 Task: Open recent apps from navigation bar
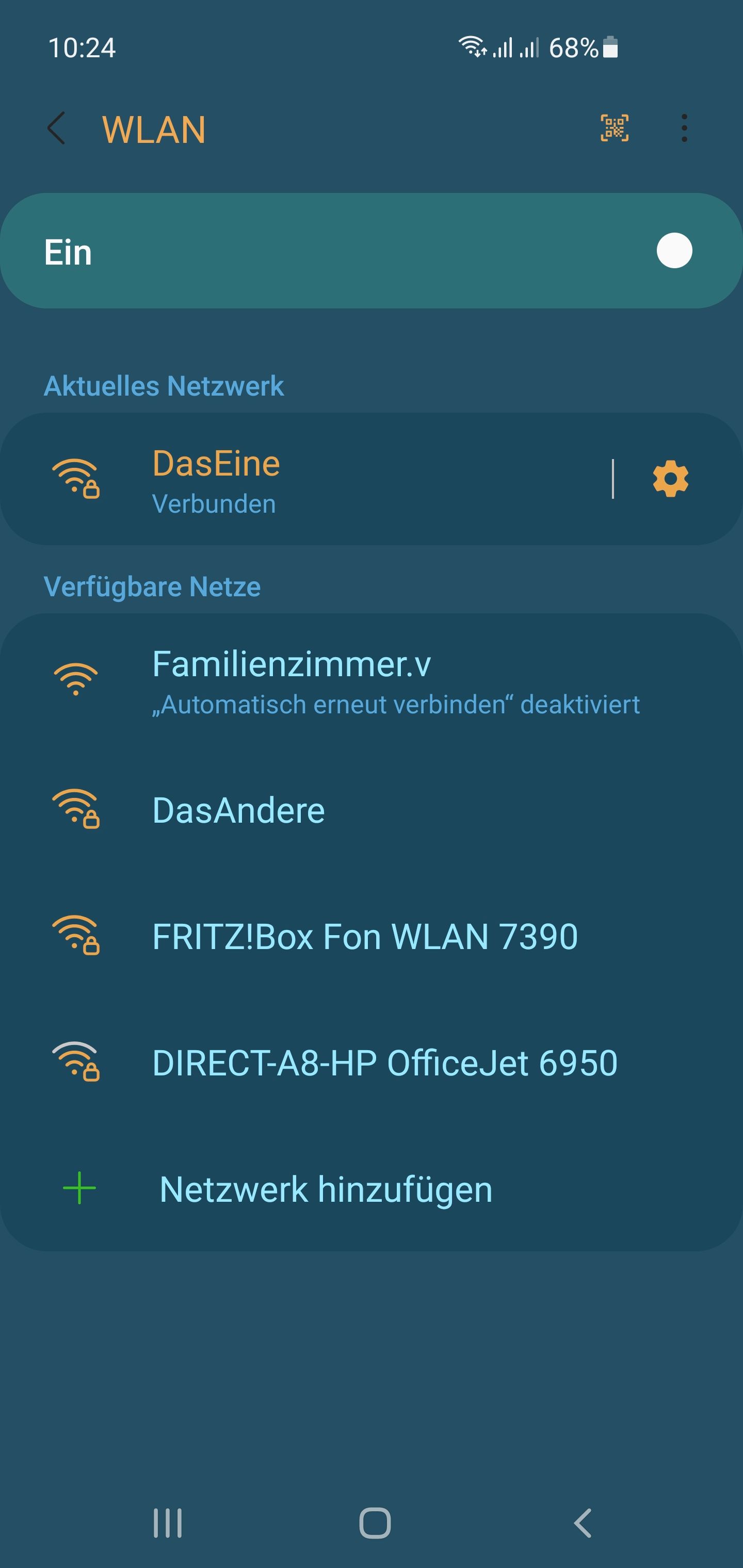(168, 1523)
